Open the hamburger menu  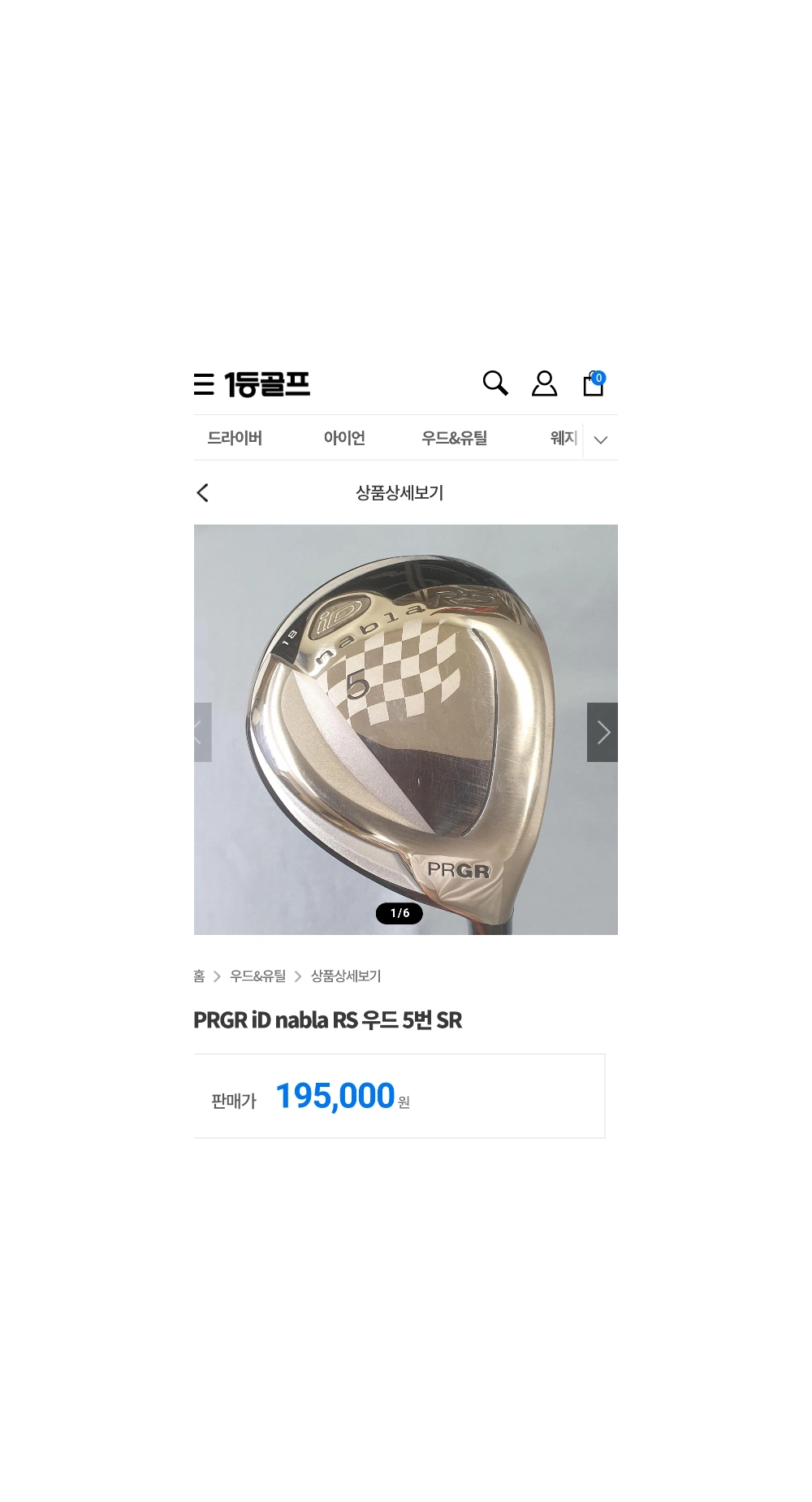point(204,384)
